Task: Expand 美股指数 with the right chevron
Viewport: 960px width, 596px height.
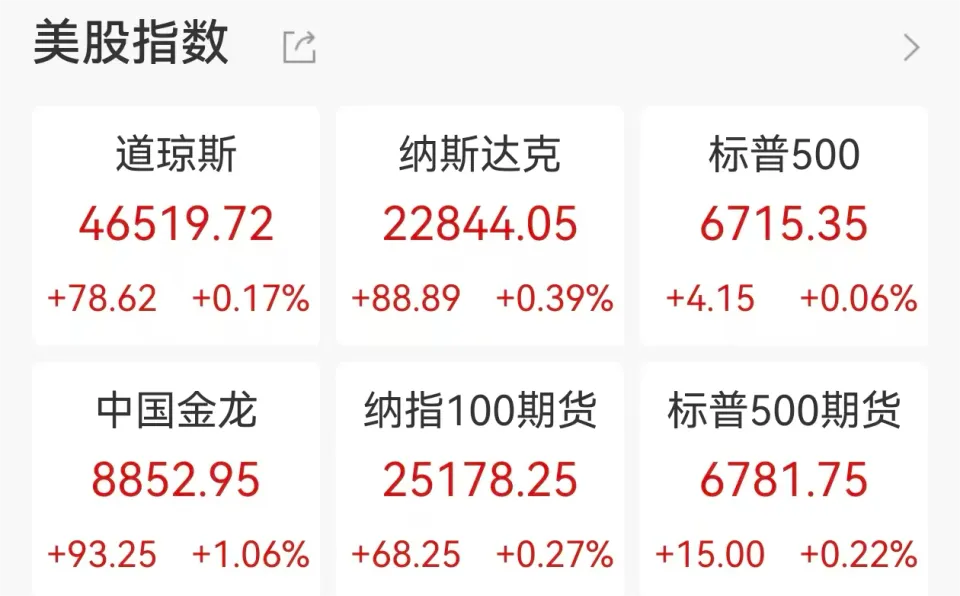Action: point(910,47)
